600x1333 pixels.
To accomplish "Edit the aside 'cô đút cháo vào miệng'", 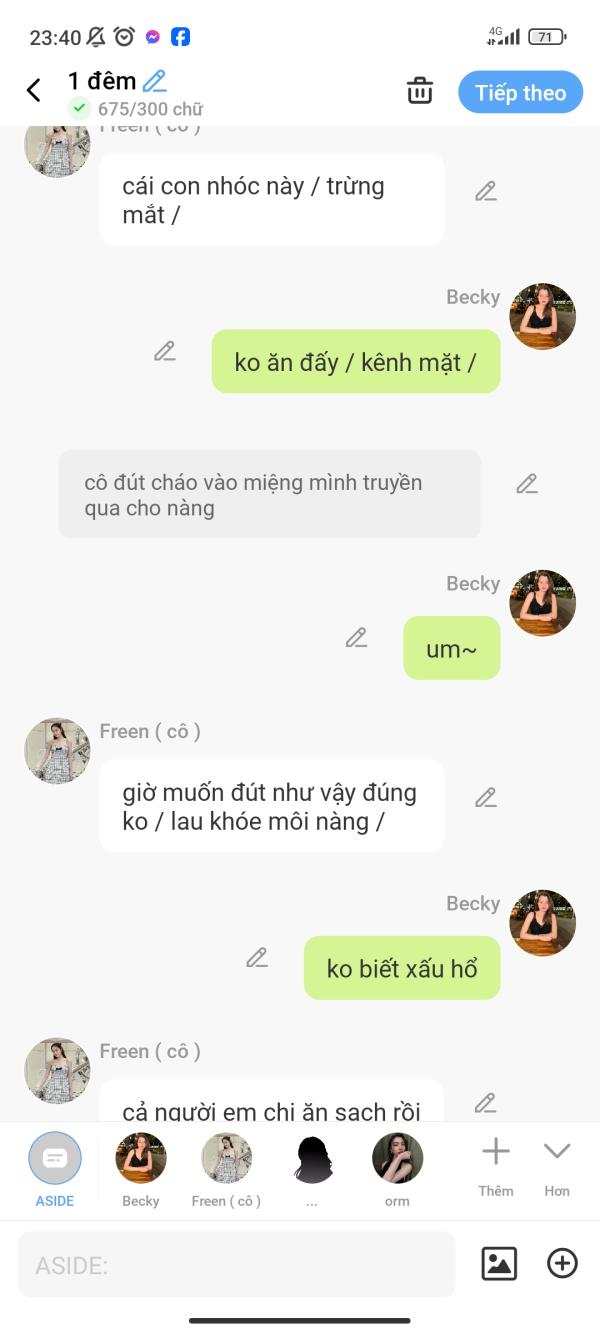I will (527, 484).
